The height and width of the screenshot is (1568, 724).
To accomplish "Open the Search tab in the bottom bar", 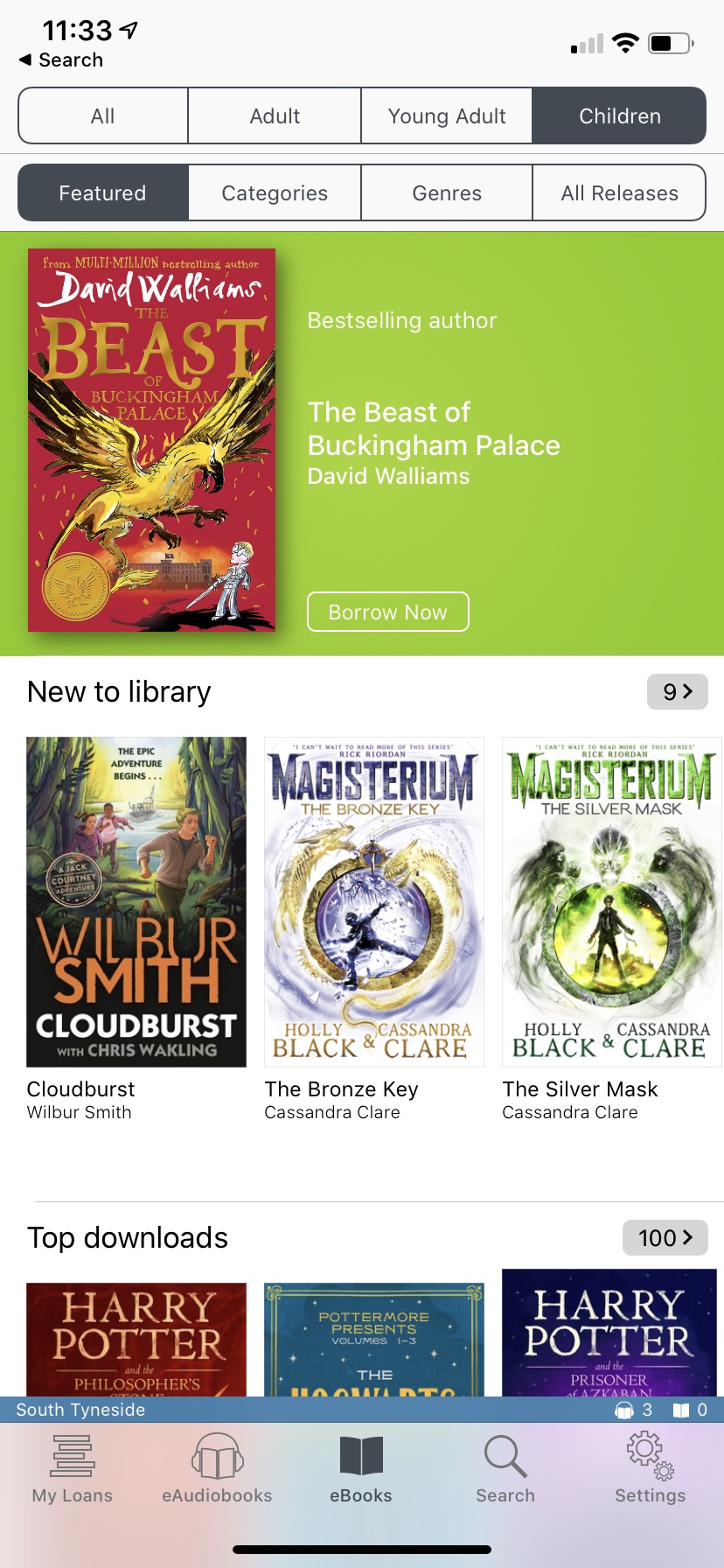I will 505,1469.
